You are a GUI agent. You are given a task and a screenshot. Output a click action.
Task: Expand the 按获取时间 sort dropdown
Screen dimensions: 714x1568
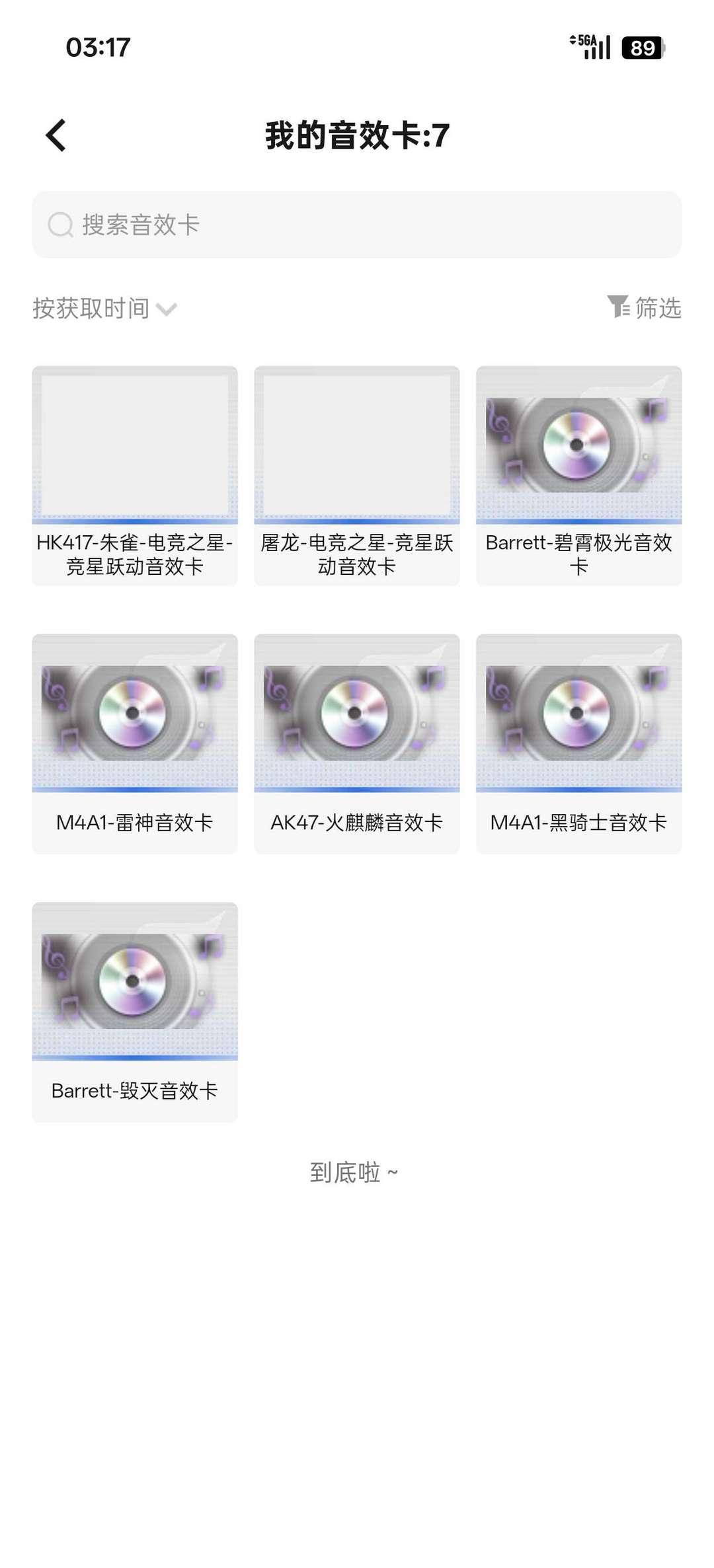pyautogui.click(x=91, y=309)
